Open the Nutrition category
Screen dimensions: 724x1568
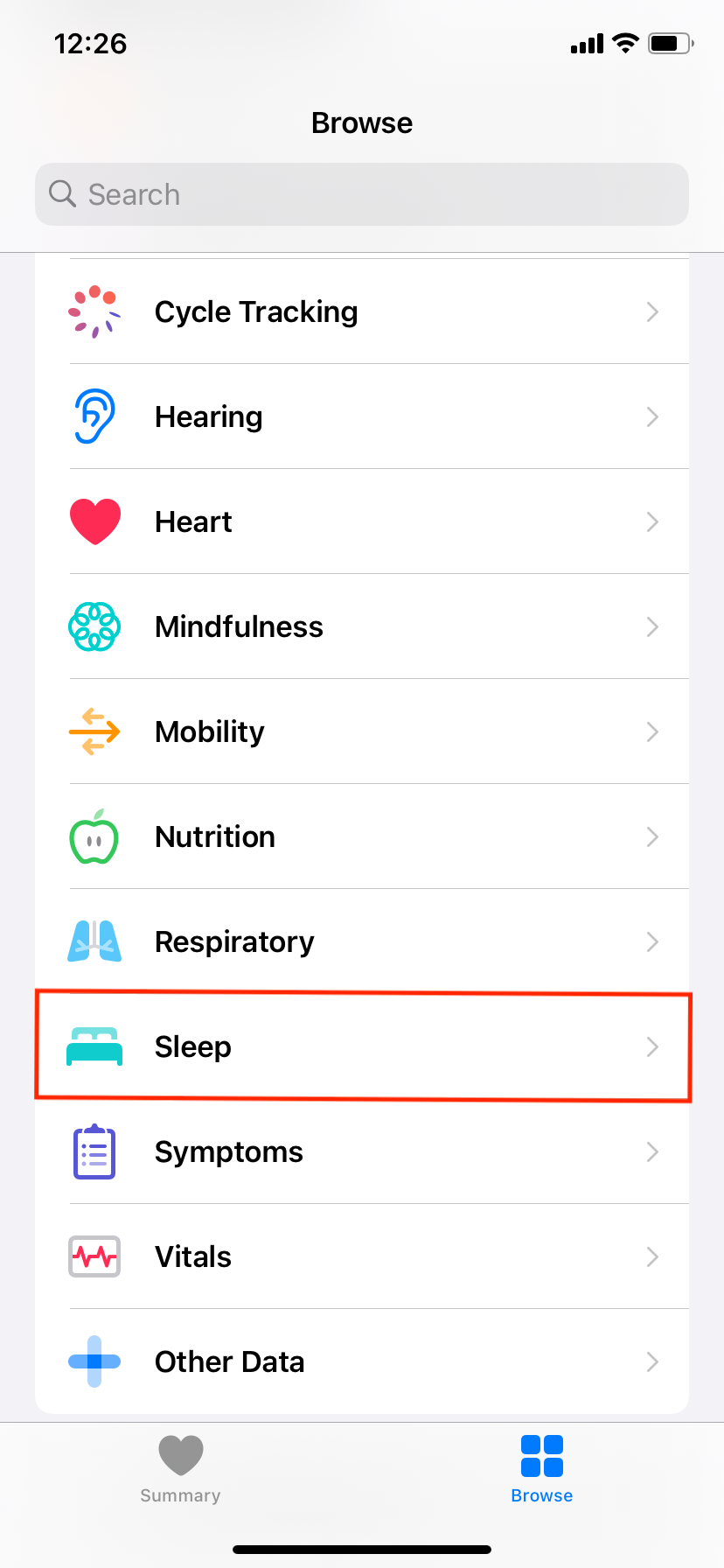[362, 836]
